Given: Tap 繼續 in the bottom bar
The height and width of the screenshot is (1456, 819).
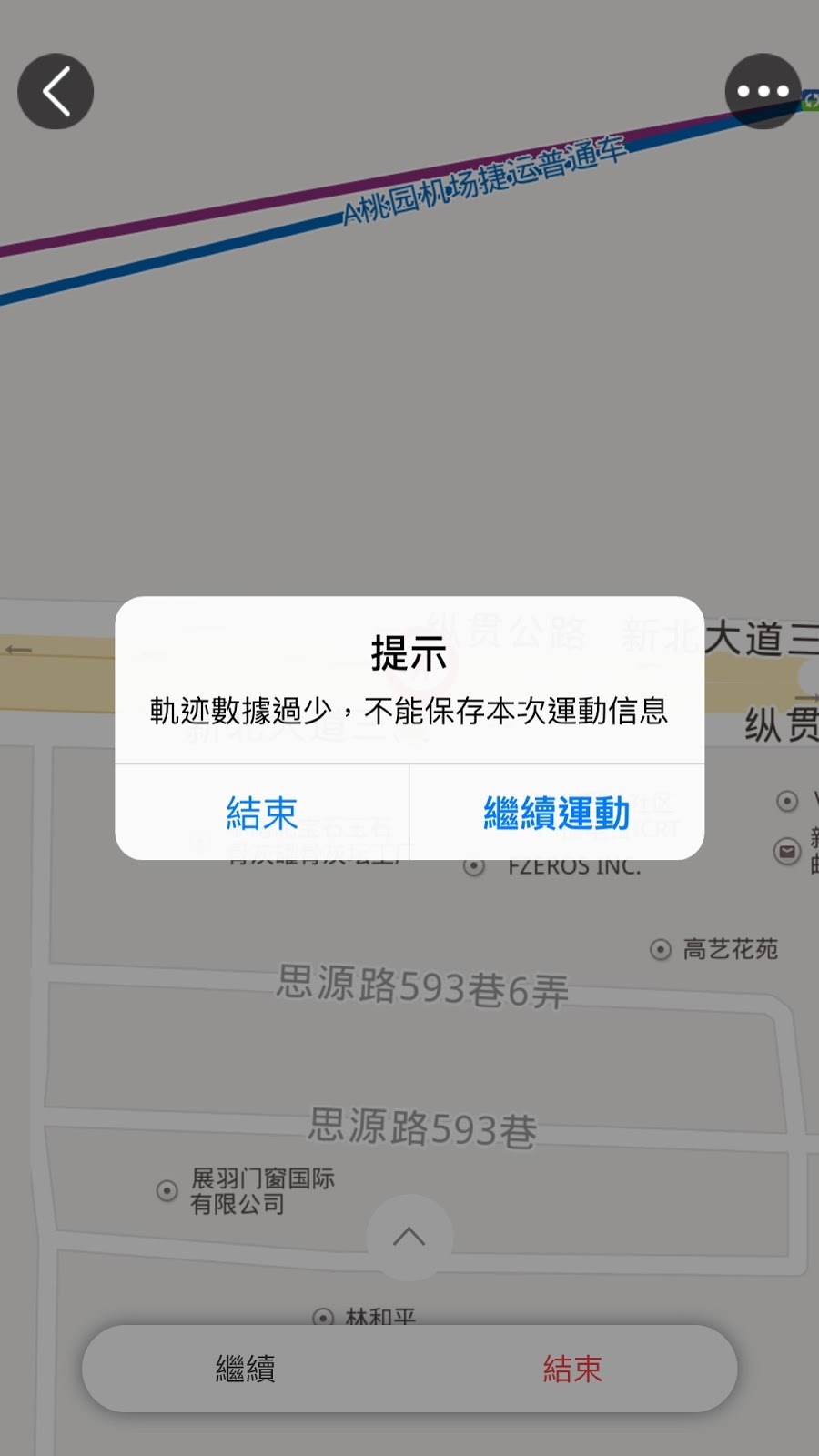Looking at the screenshot, I should point(246,1369).
